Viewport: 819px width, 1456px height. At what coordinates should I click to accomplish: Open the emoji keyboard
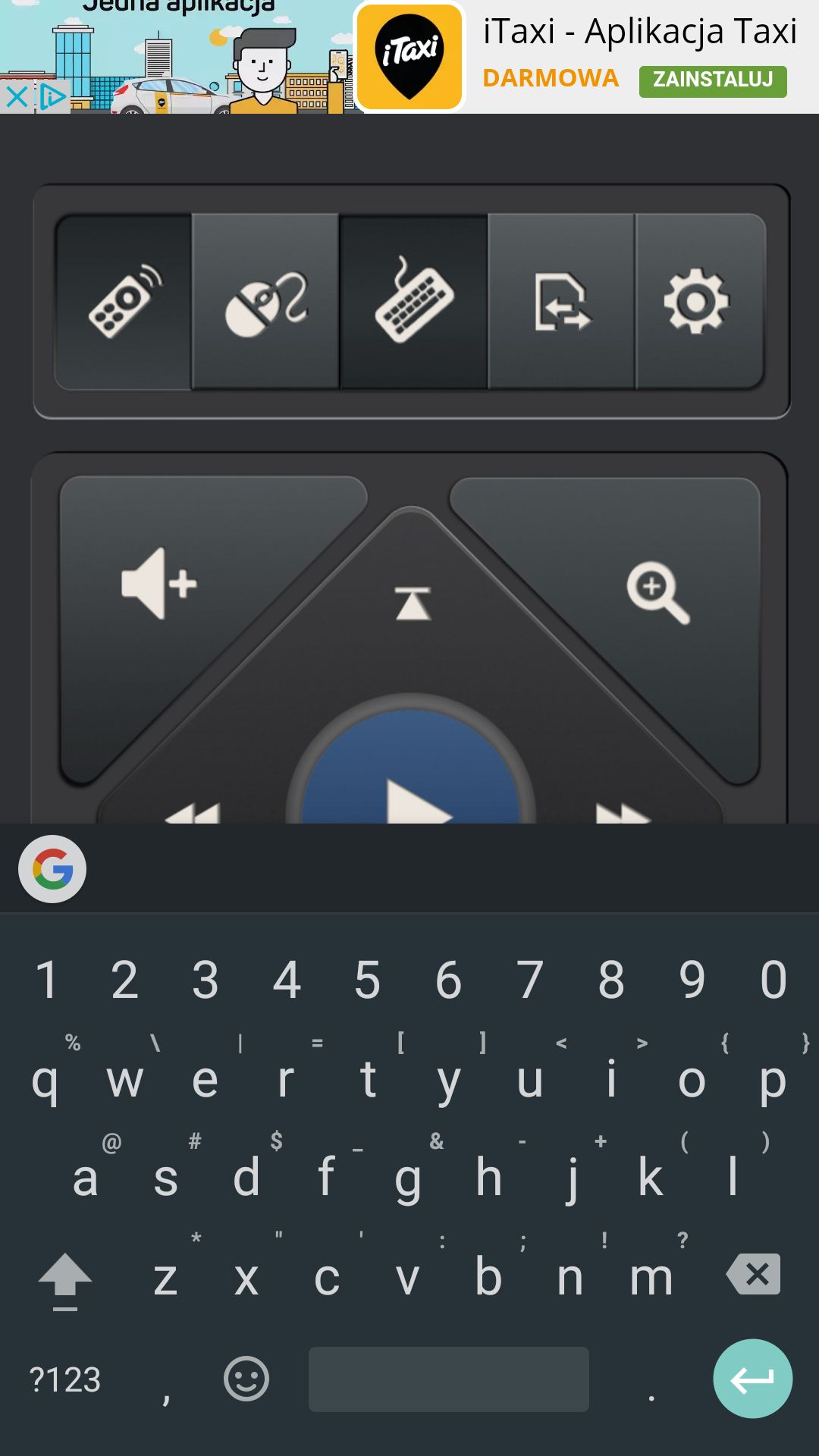tap(246, 1379)
